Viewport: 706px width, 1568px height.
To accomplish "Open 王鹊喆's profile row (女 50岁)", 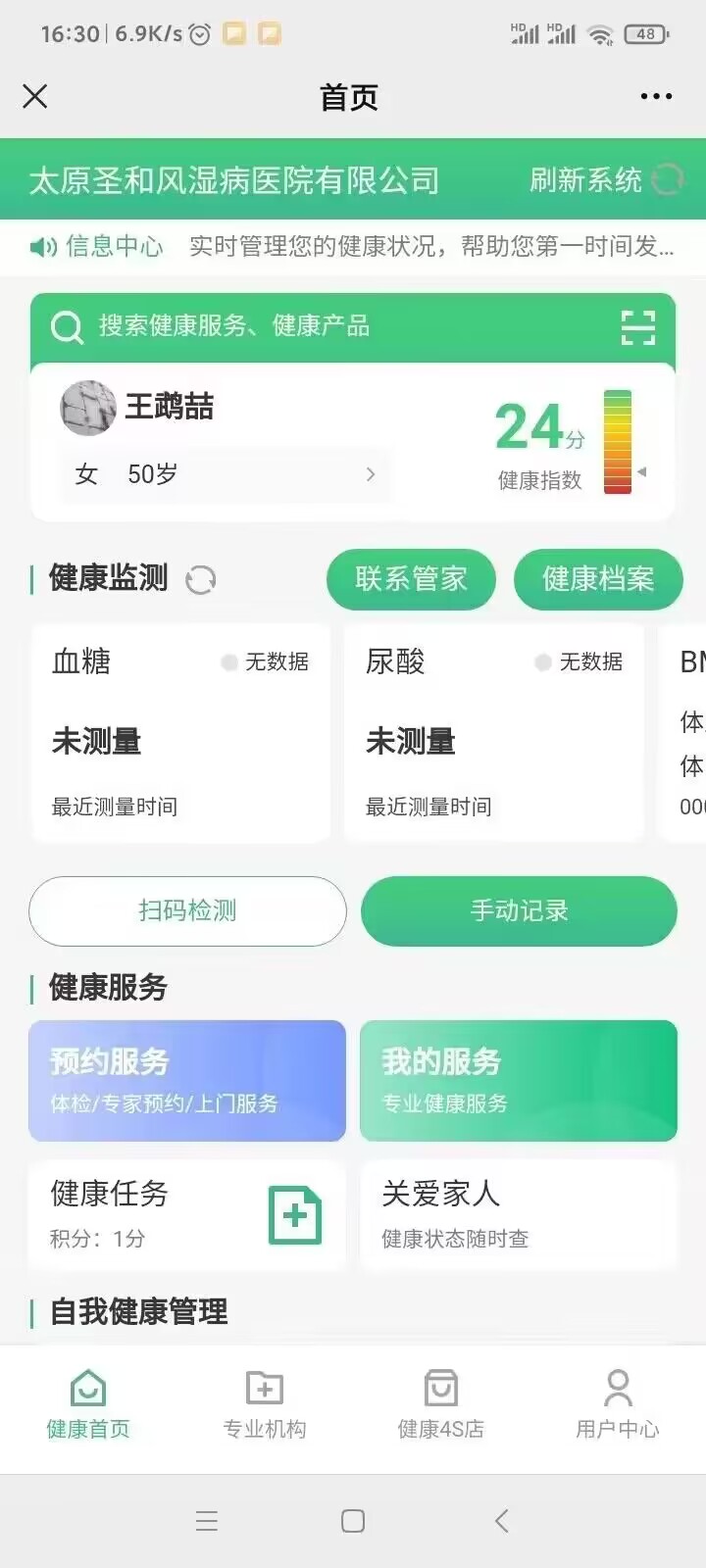I will click(226, 474).
